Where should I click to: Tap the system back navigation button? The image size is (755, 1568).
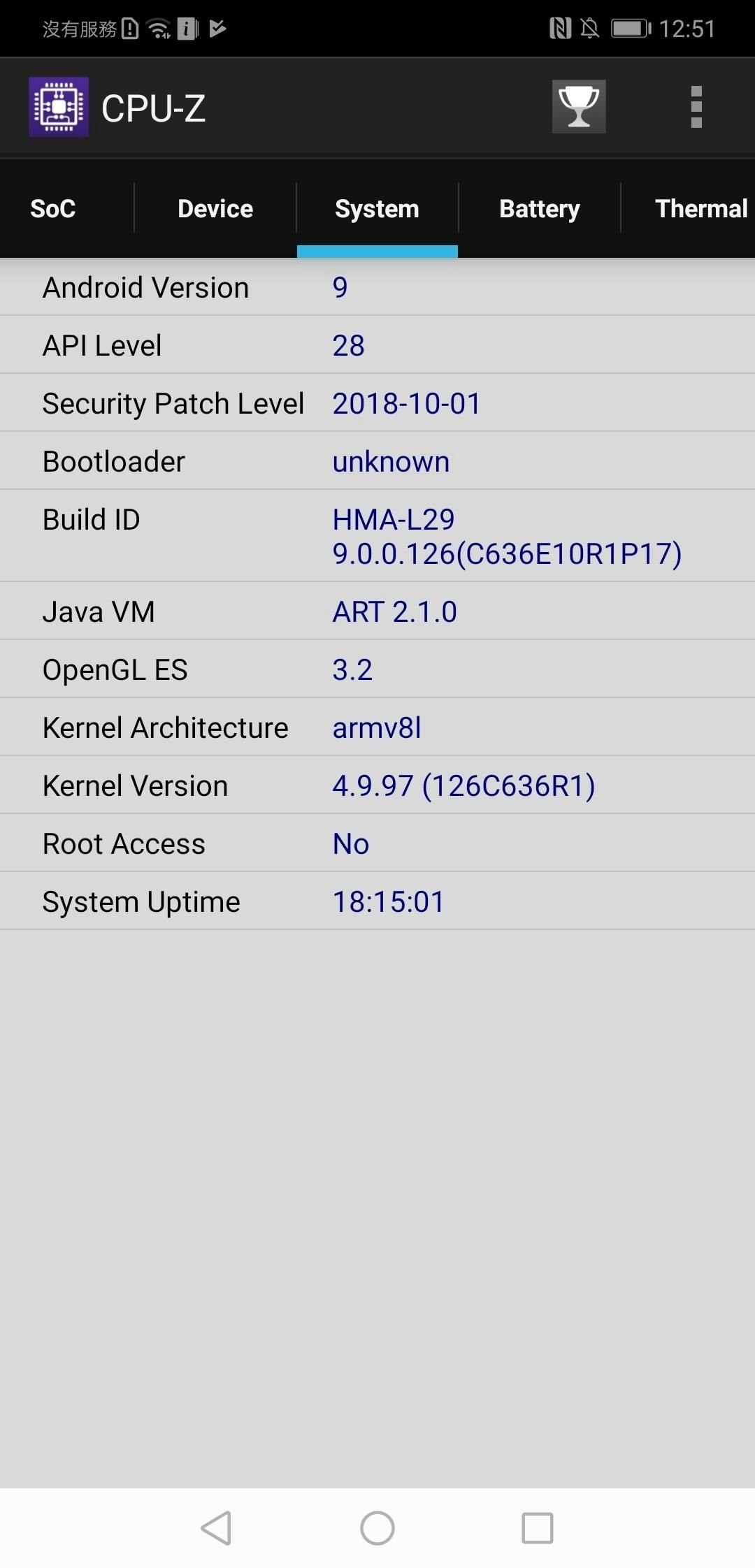(217, 1527)
